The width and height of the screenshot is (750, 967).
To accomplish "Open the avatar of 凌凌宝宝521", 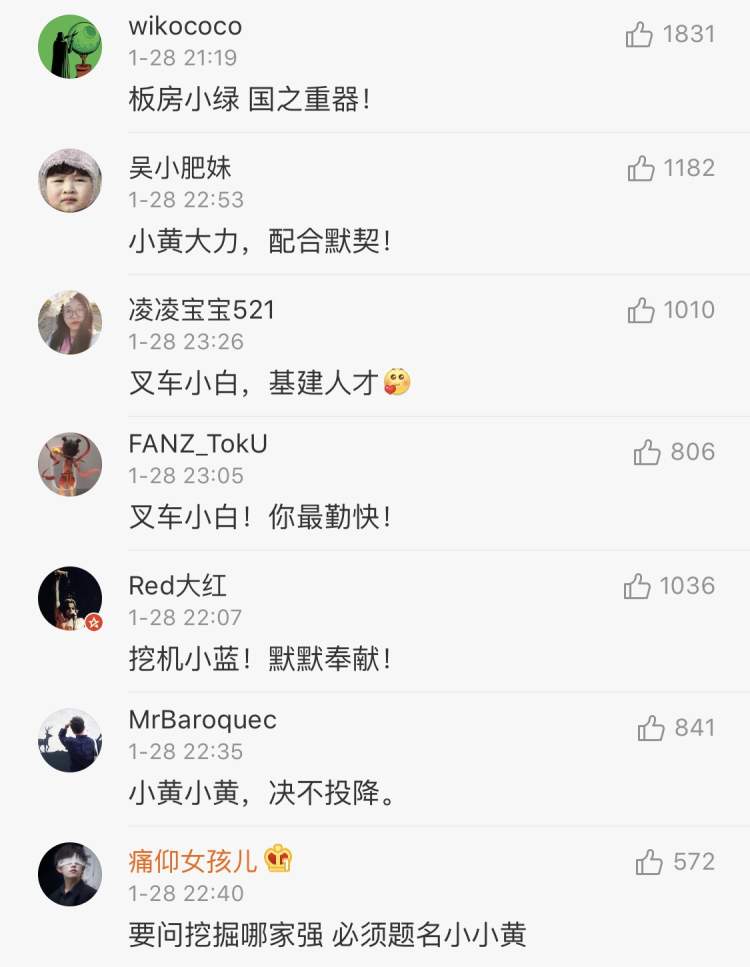I will [70, 322].
